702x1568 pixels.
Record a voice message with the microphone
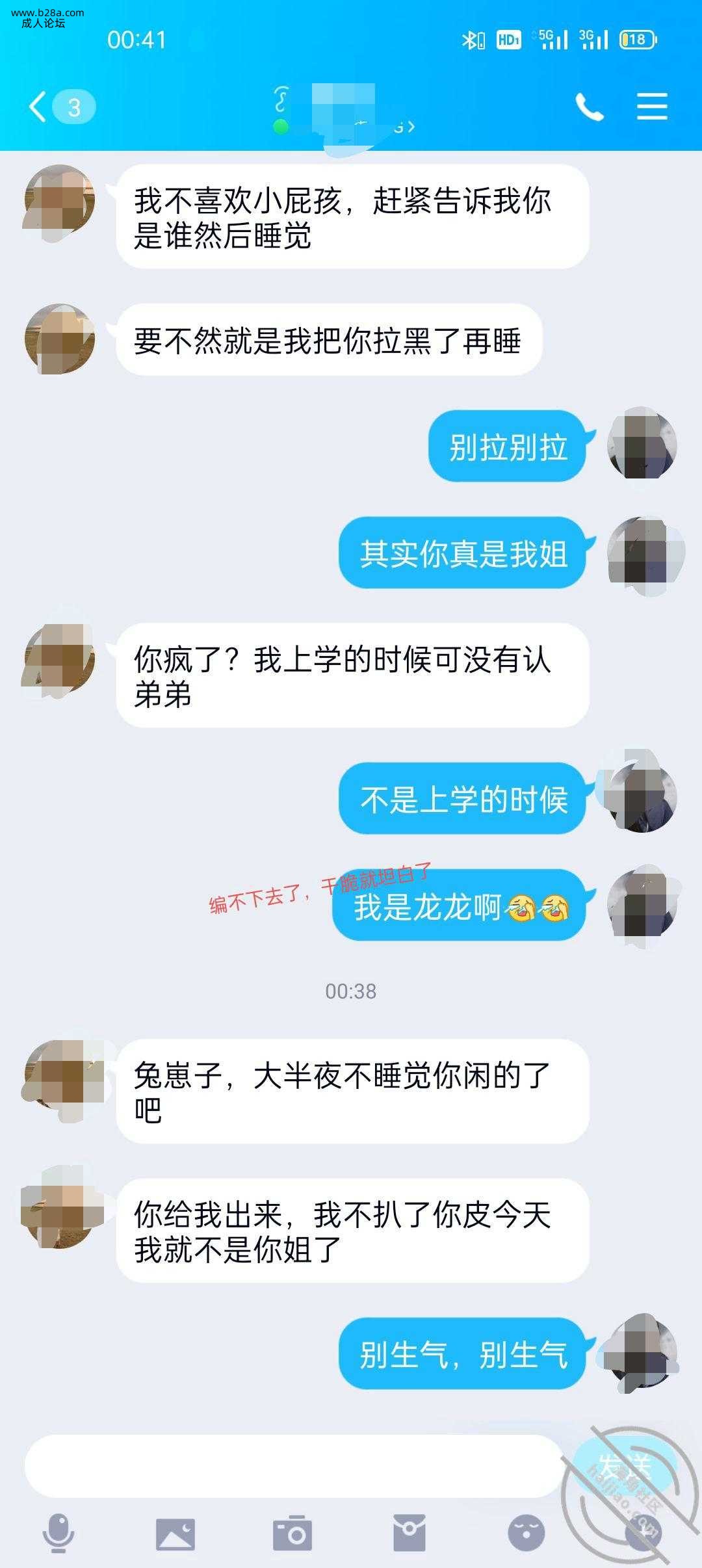pyautogui.click(x=58, y=1534)
